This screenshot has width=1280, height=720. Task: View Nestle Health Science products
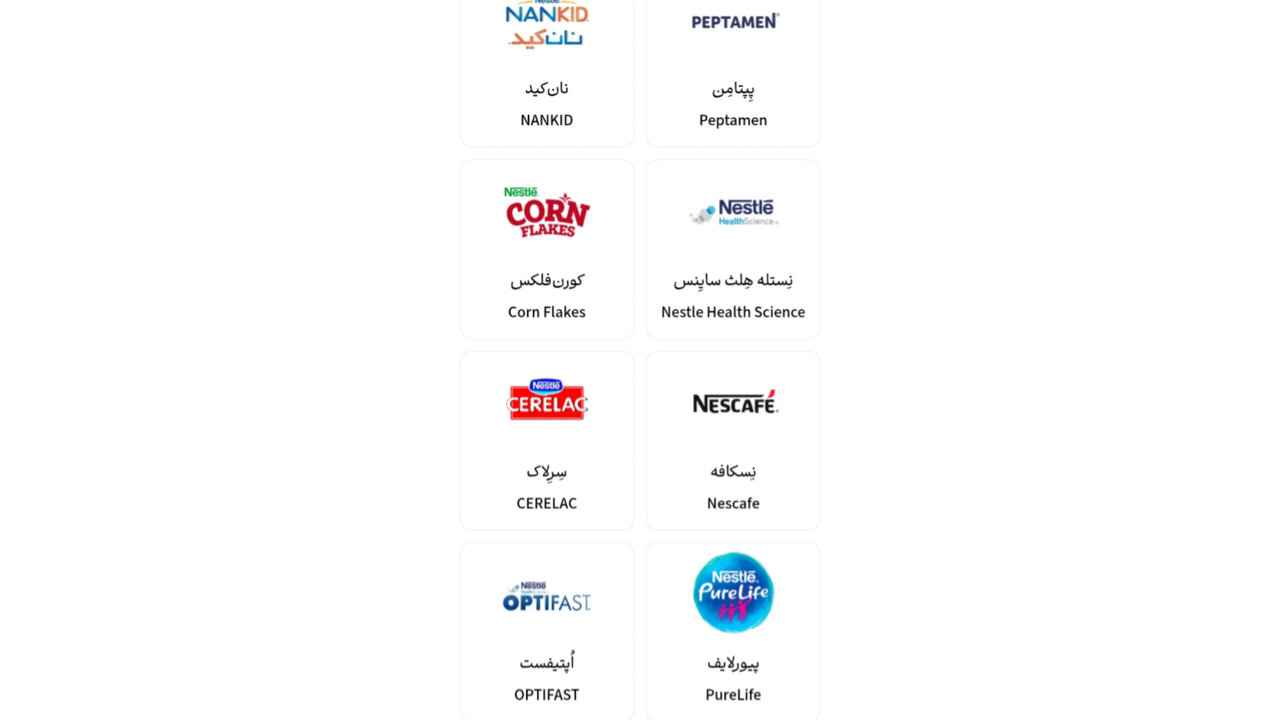click(733, 249)
